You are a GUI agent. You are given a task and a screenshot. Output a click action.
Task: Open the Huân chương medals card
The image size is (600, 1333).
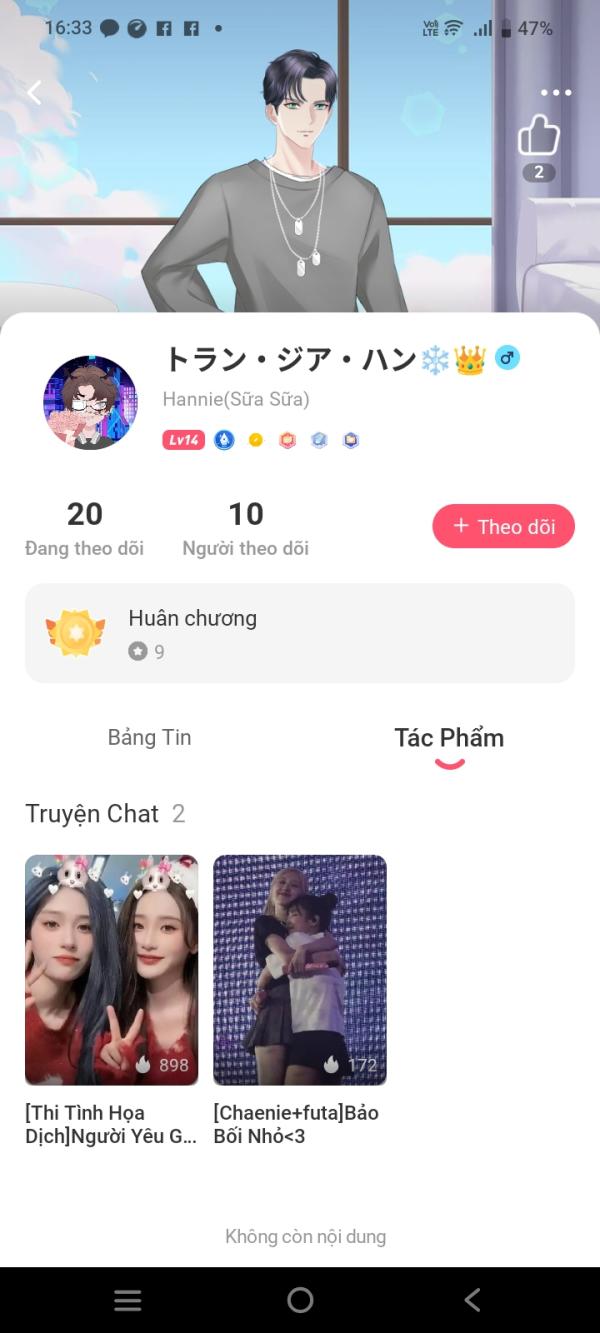(299, 633)
